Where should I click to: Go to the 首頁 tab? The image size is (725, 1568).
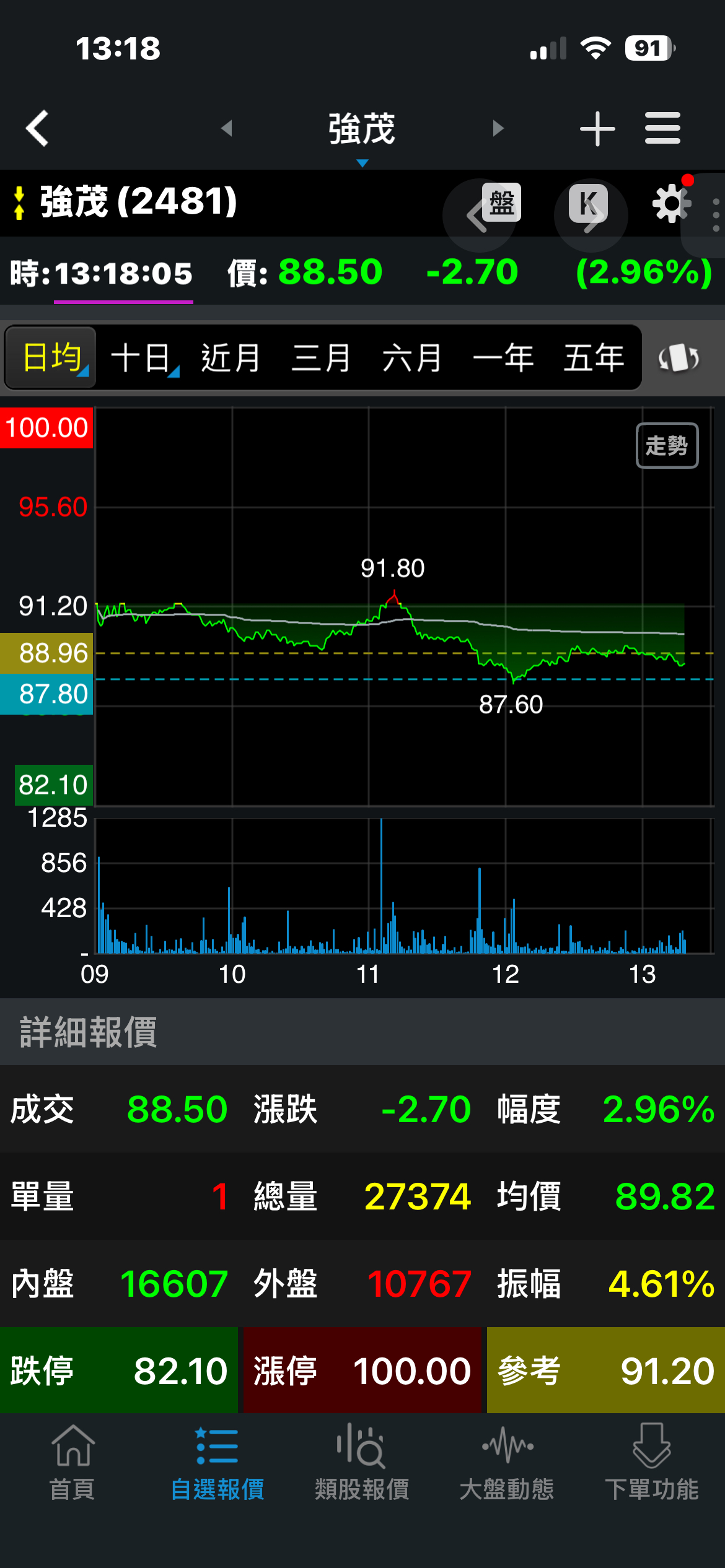(x=72, y=1461)
